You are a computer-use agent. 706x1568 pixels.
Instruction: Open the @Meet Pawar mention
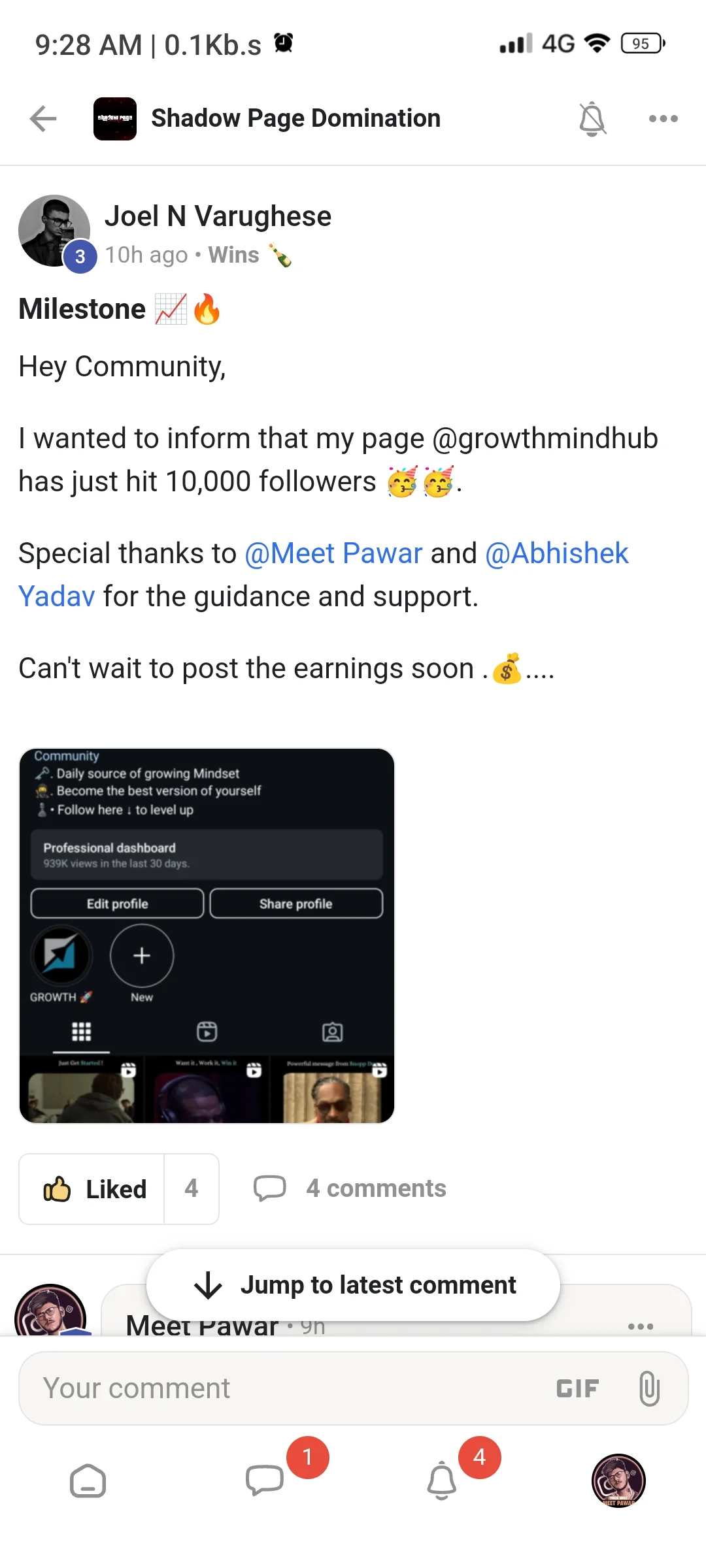pyautogui.click(x=333, y=553)
